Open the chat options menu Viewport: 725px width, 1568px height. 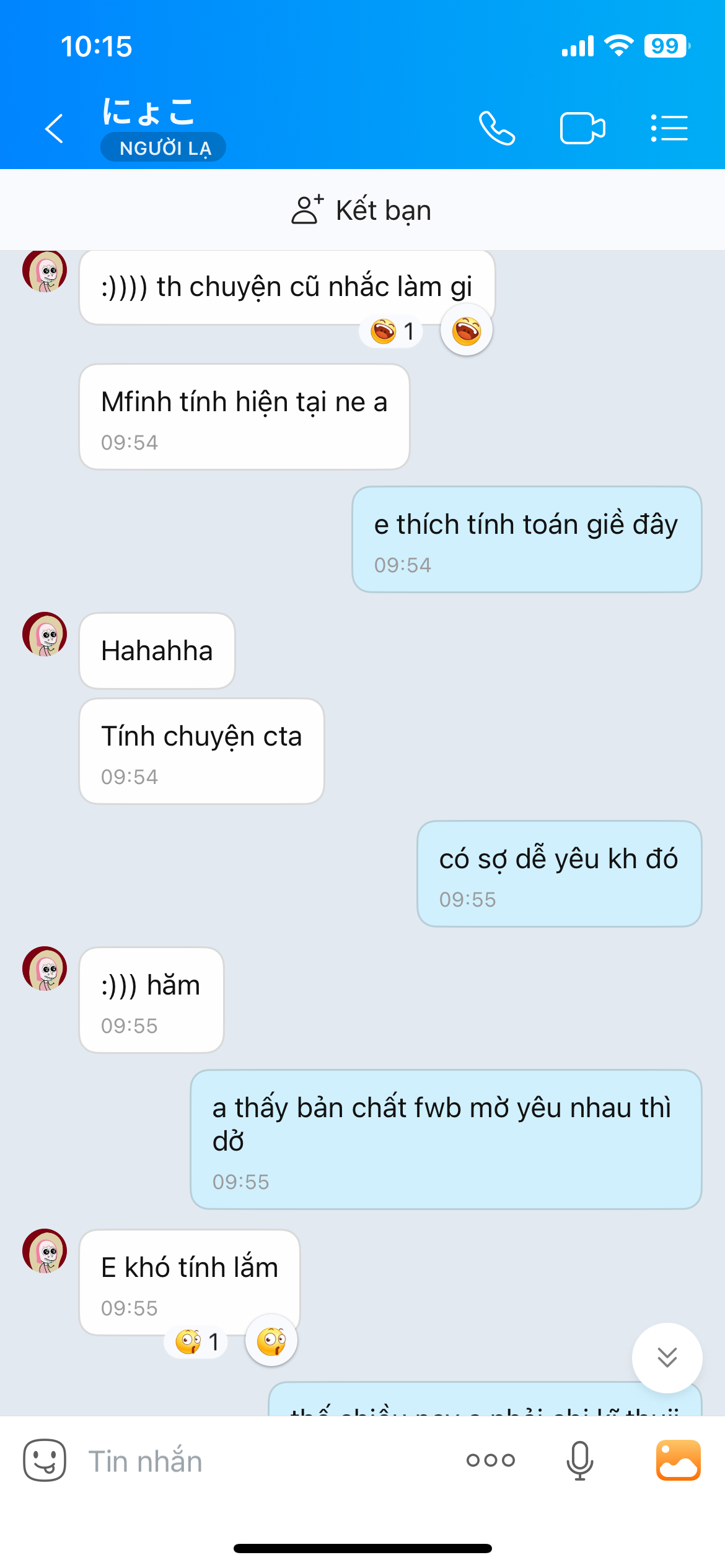coord(669,128)
